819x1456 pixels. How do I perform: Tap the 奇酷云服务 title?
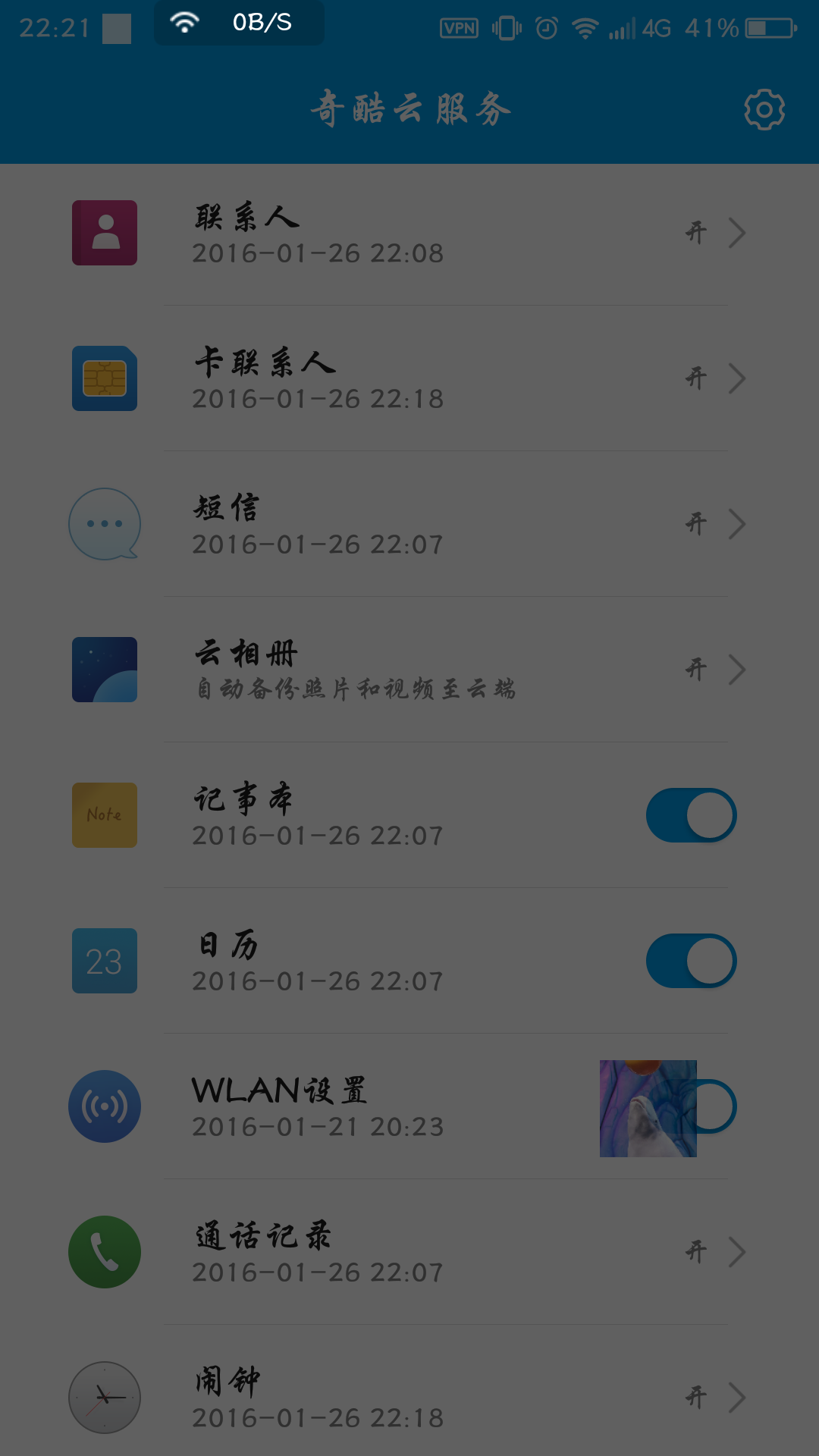[x=409, y=108]
